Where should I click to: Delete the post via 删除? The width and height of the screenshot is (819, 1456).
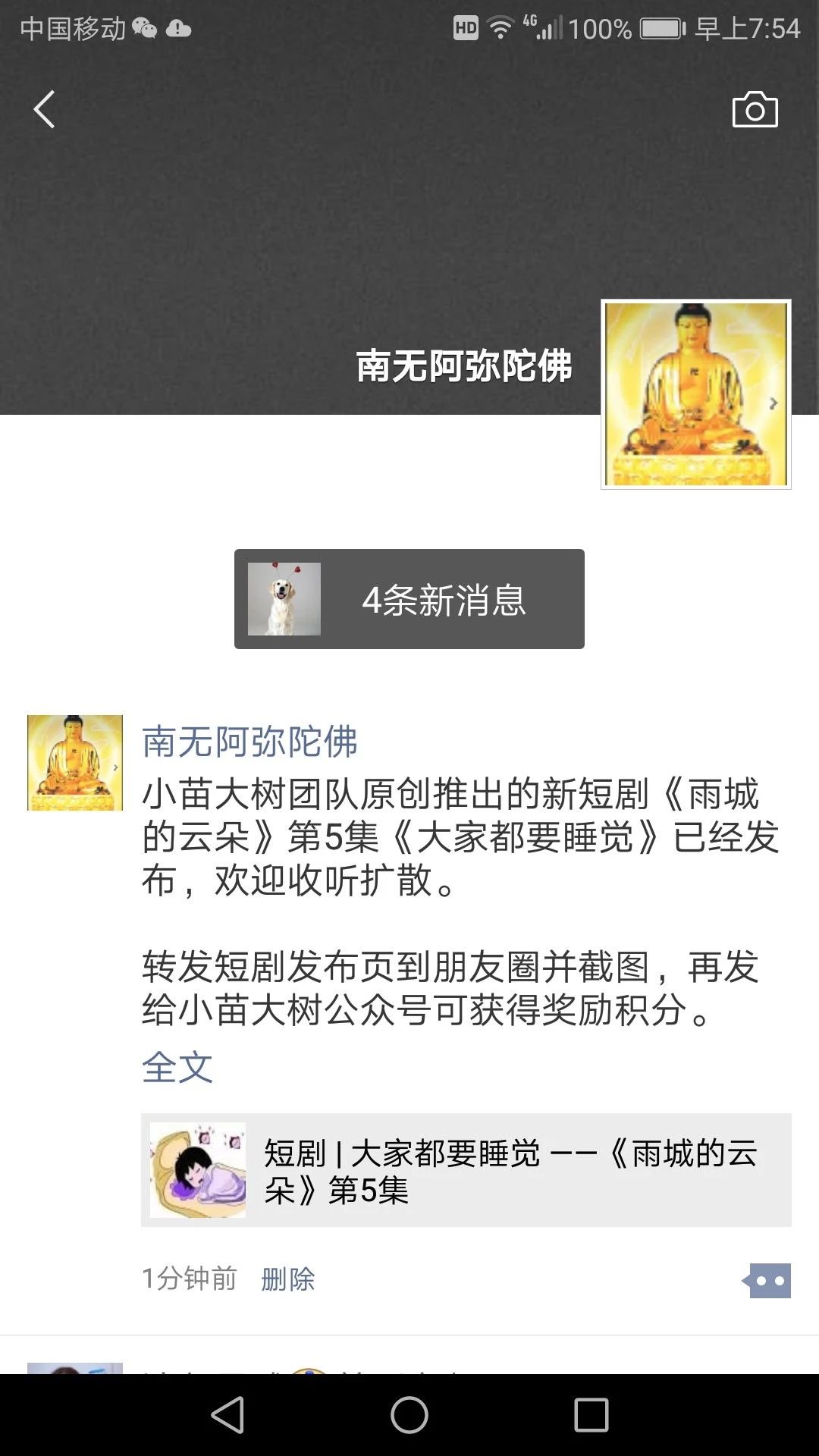coord(288,1279)
